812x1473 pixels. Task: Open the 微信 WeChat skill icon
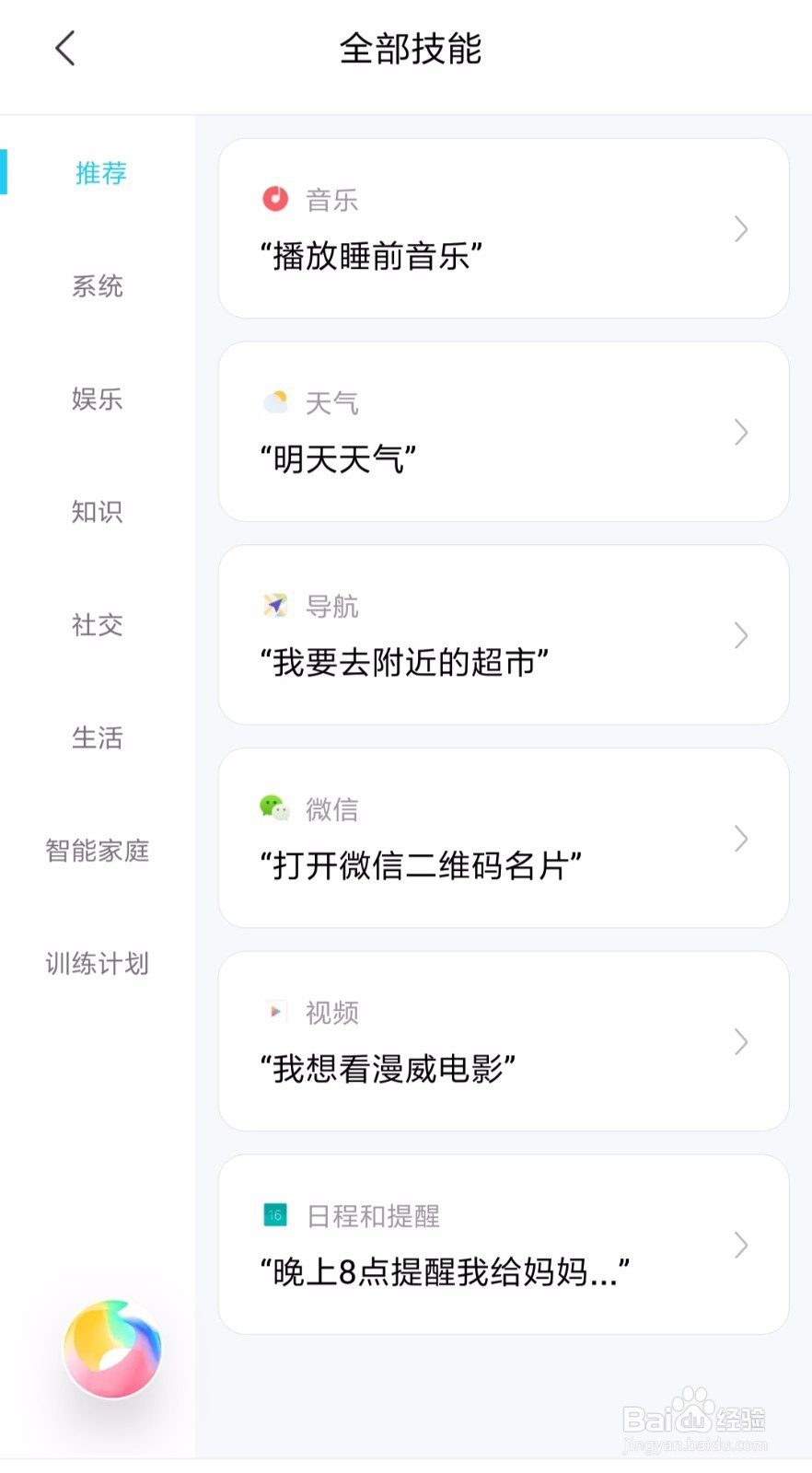click(x=274, y=808)
